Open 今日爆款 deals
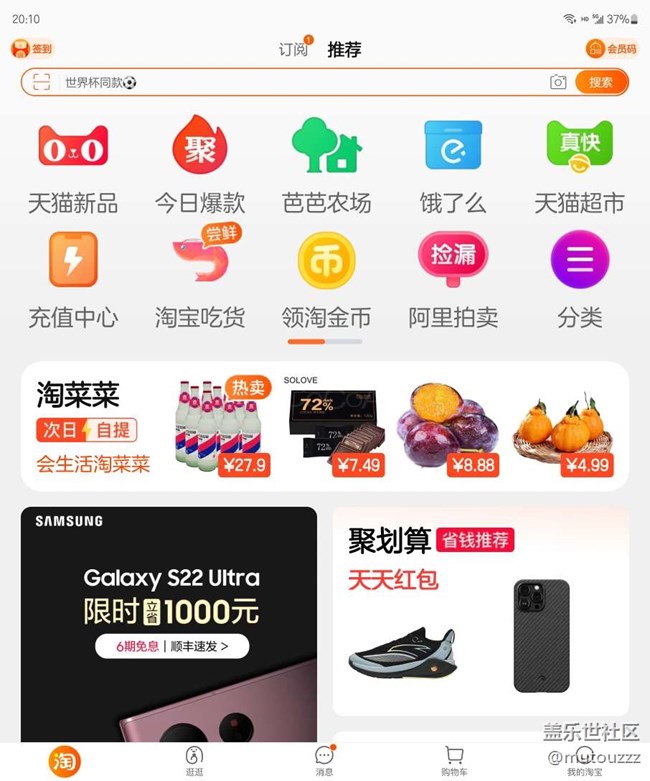 [x=200, y=167]
